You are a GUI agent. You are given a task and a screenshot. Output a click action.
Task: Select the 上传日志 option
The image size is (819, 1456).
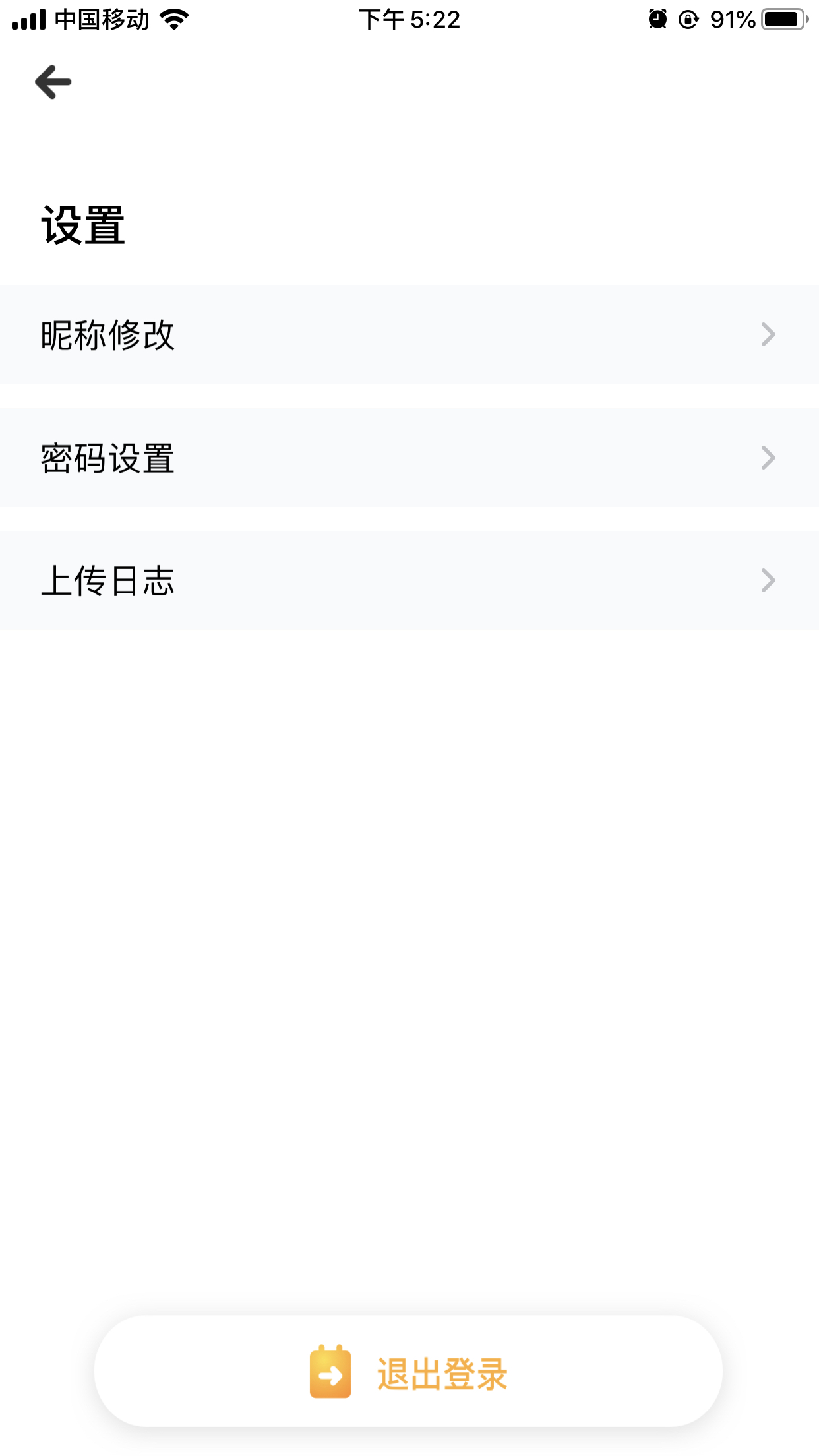coord(409,580)
